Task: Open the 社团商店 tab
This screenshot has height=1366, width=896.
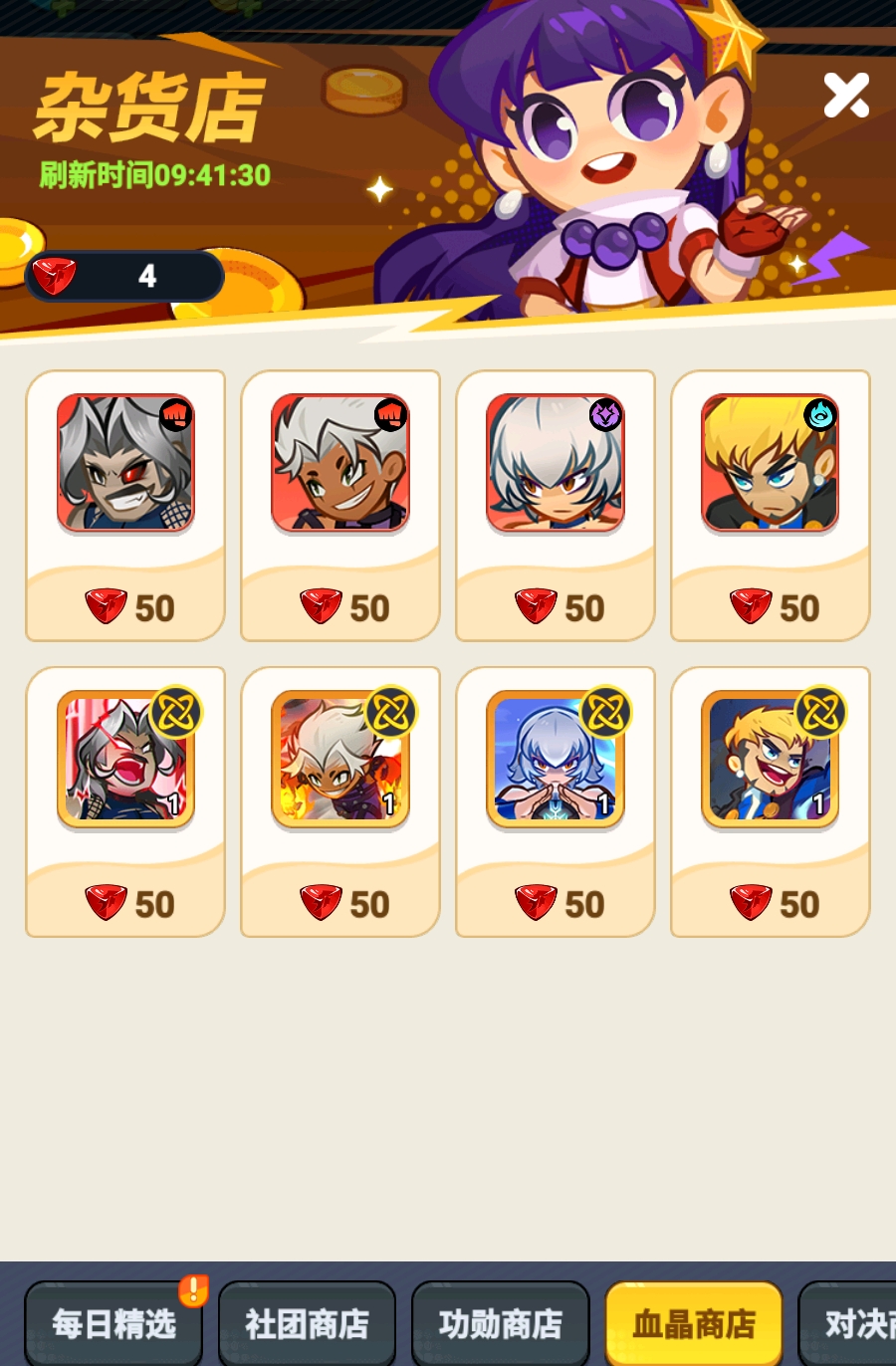Action: pos(307,1323)
